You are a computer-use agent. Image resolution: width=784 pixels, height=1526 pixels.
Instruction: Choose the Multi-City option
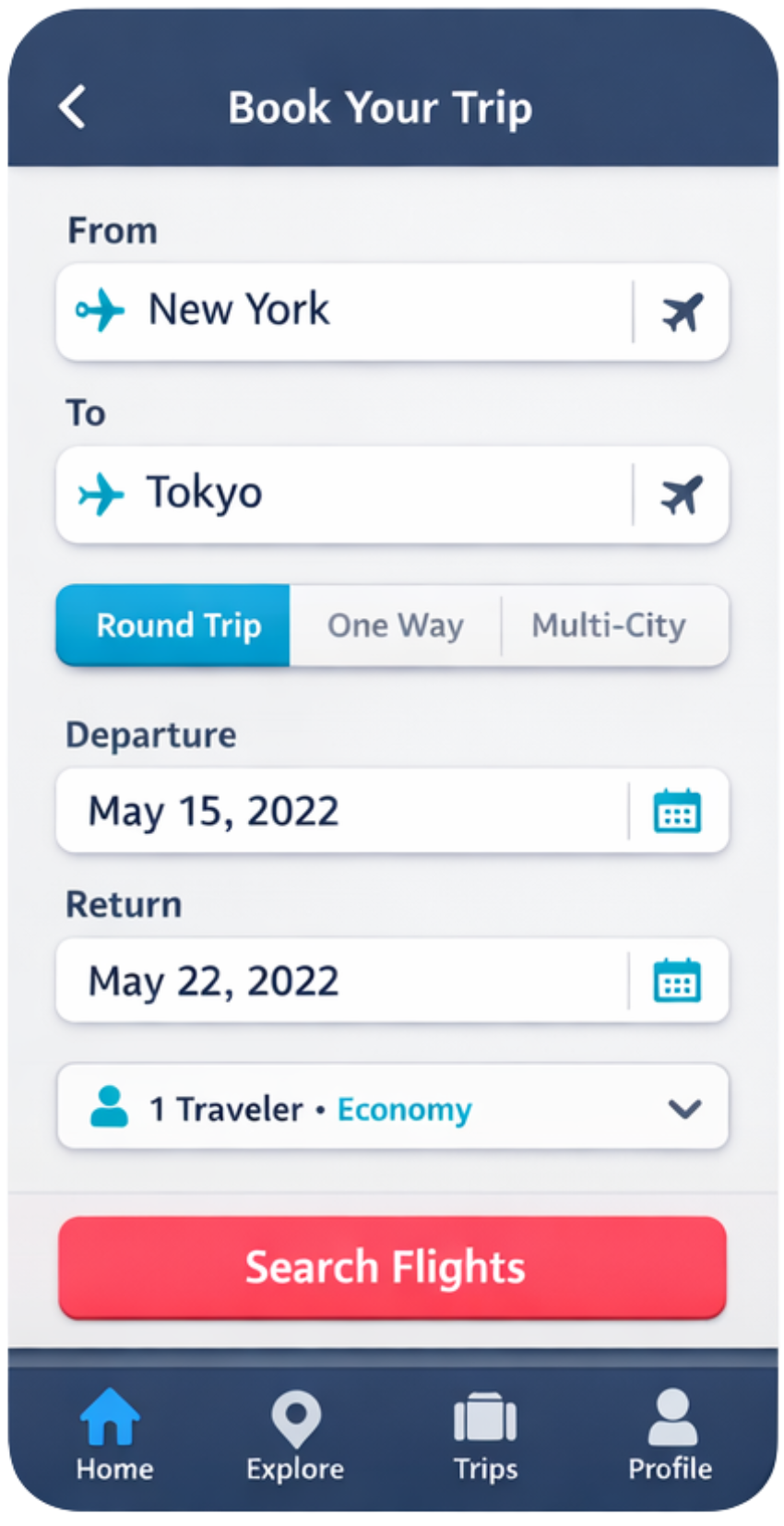click(609, 626)
